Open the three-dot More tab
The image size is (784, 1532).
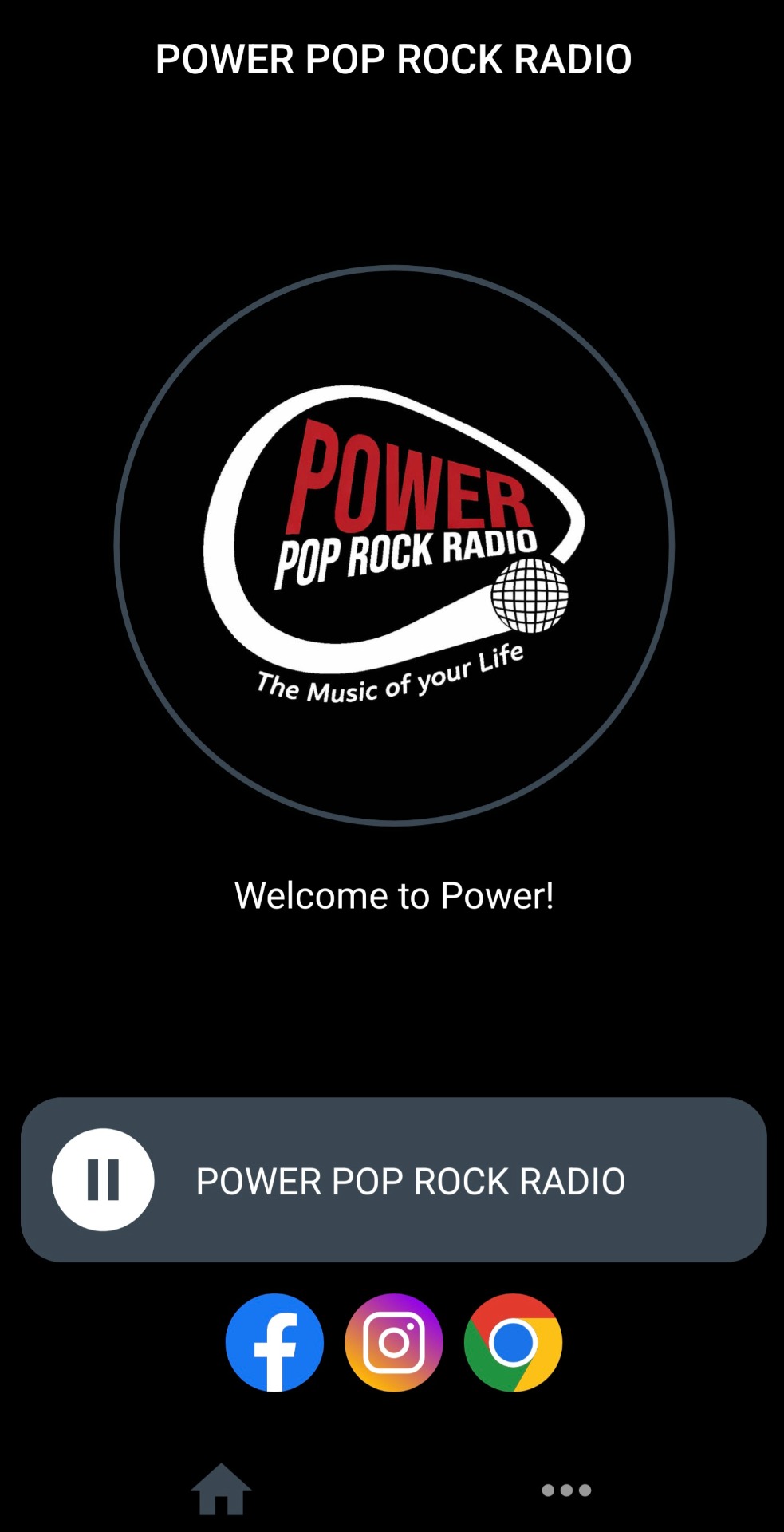tap(566, 1490)
